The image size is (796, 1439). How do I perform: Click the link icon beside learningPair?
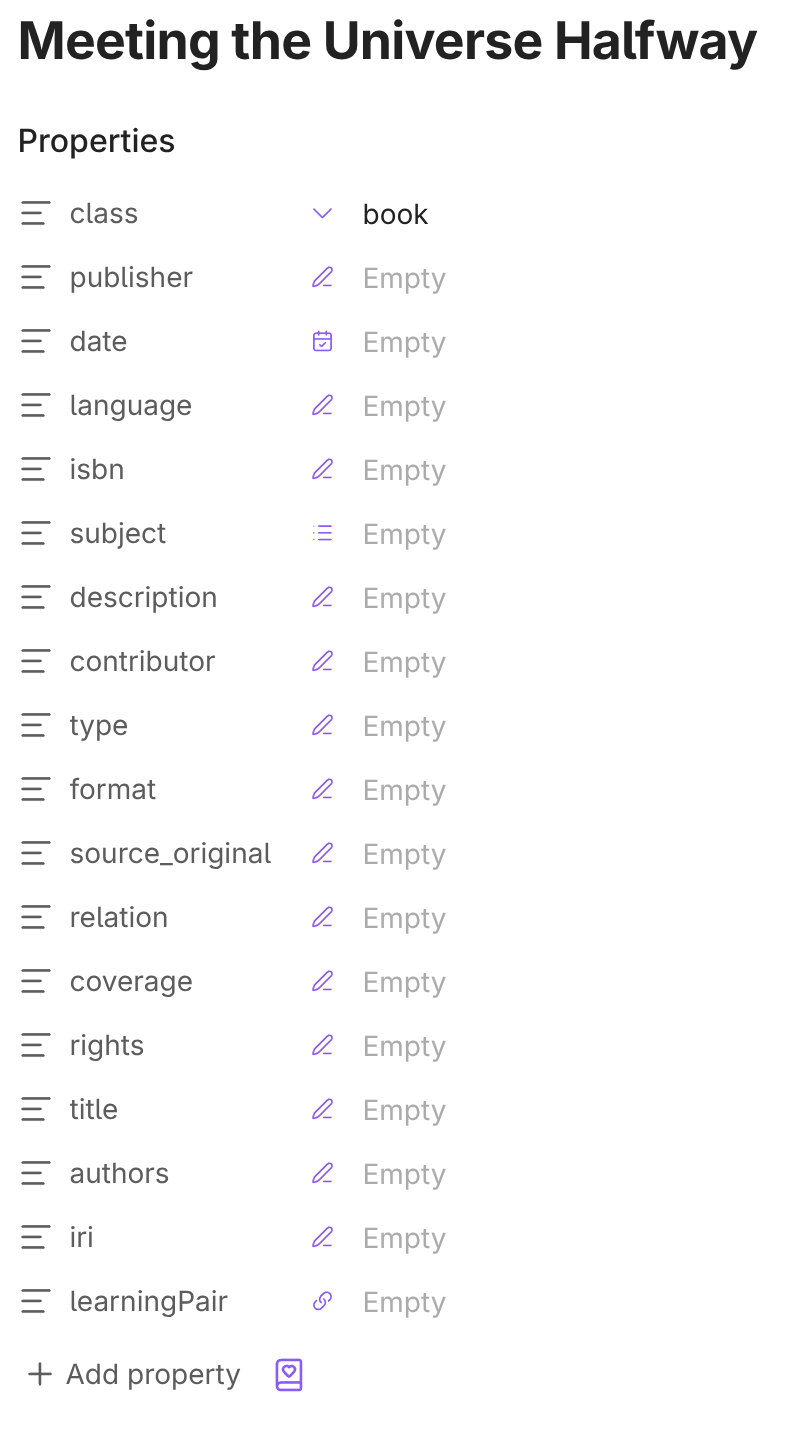322,1301
